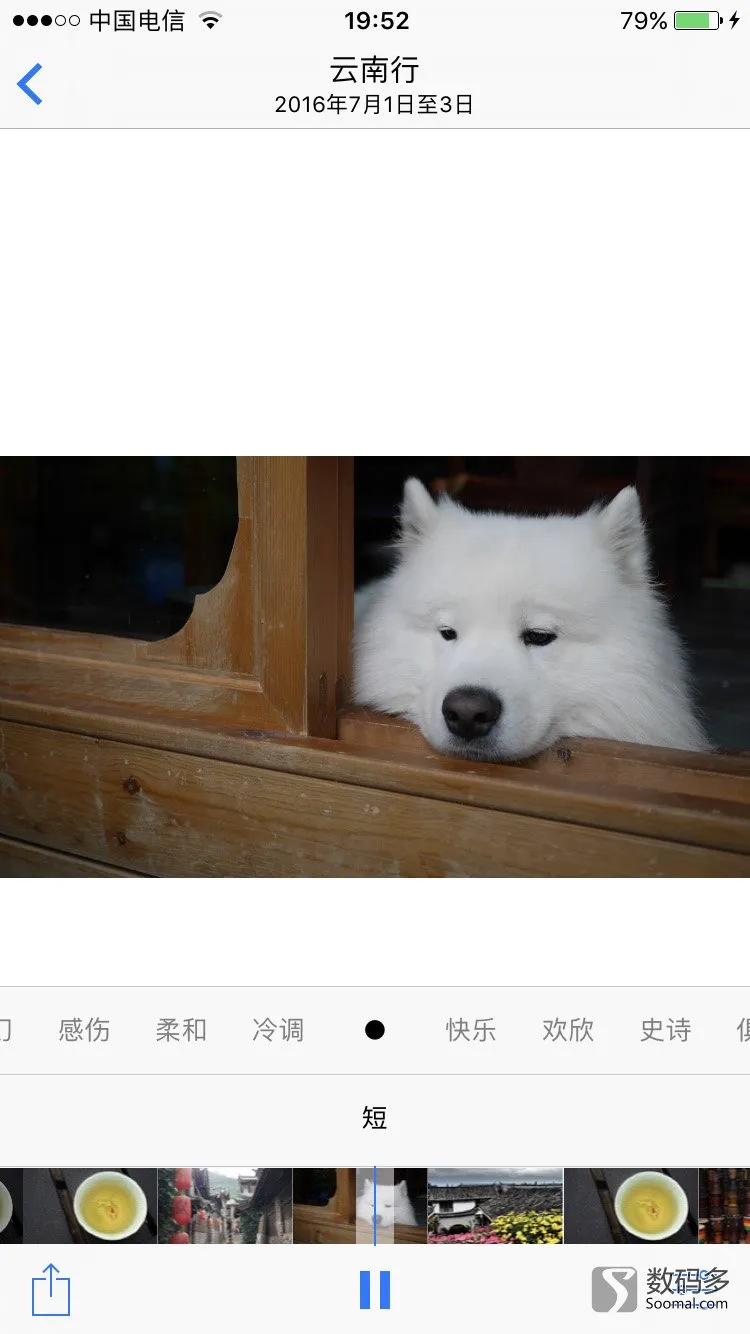
Task: Go back from the 云南行 memory
Action: 31,84
